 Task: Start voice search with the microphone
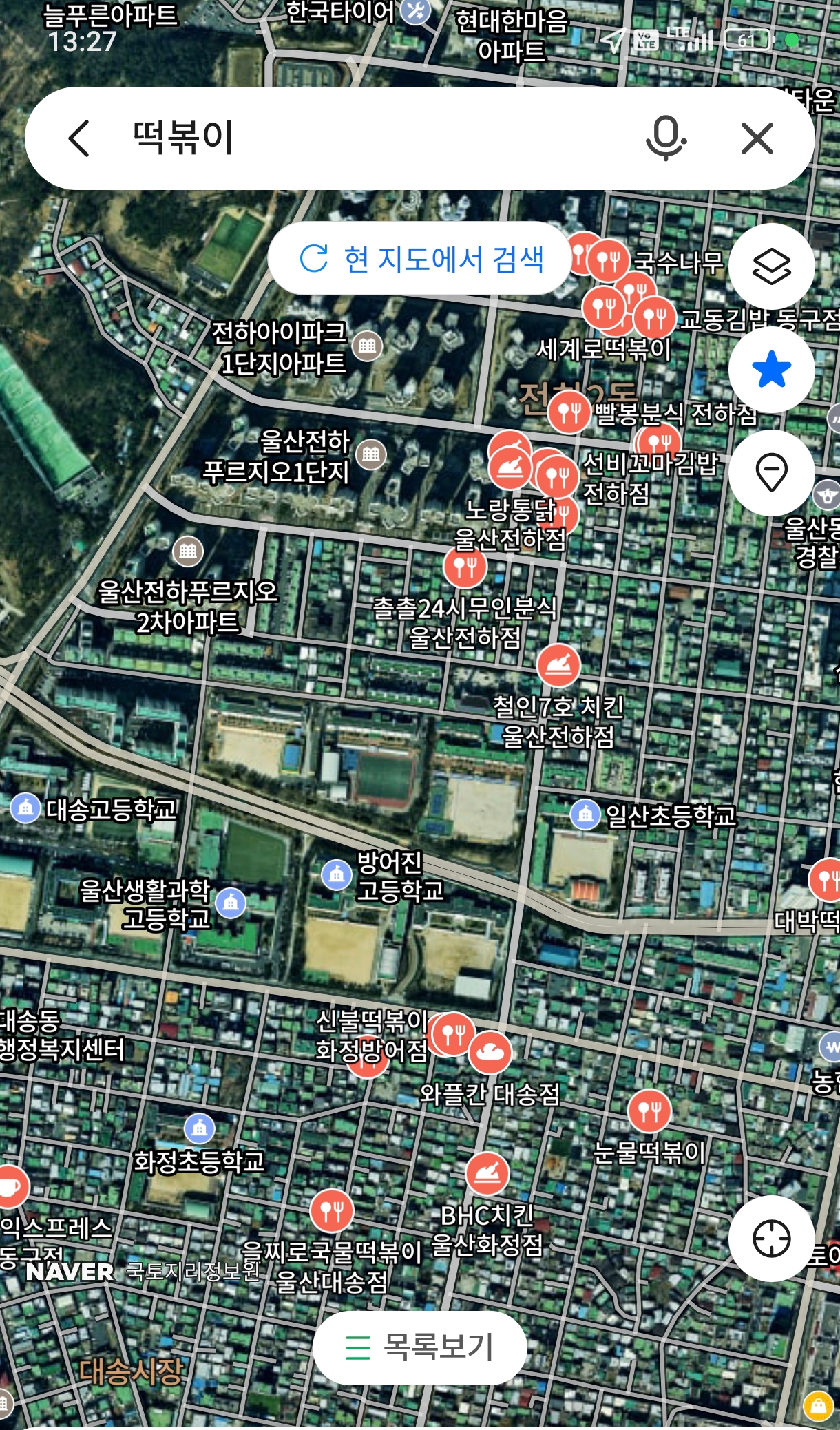coord(665,138)
